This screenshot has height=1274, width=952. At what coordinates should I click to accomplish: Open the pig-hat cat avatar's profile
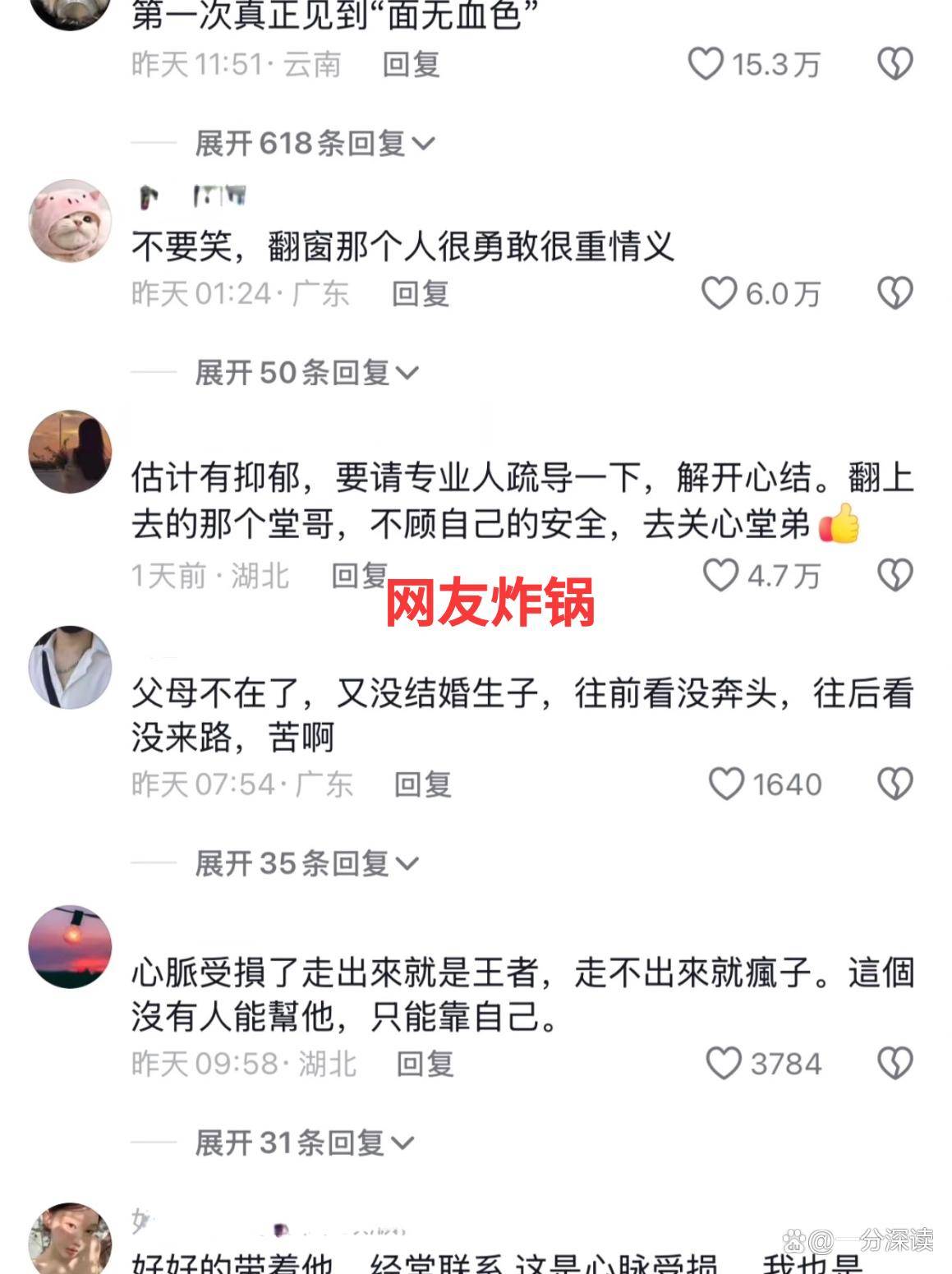[70, 220]
